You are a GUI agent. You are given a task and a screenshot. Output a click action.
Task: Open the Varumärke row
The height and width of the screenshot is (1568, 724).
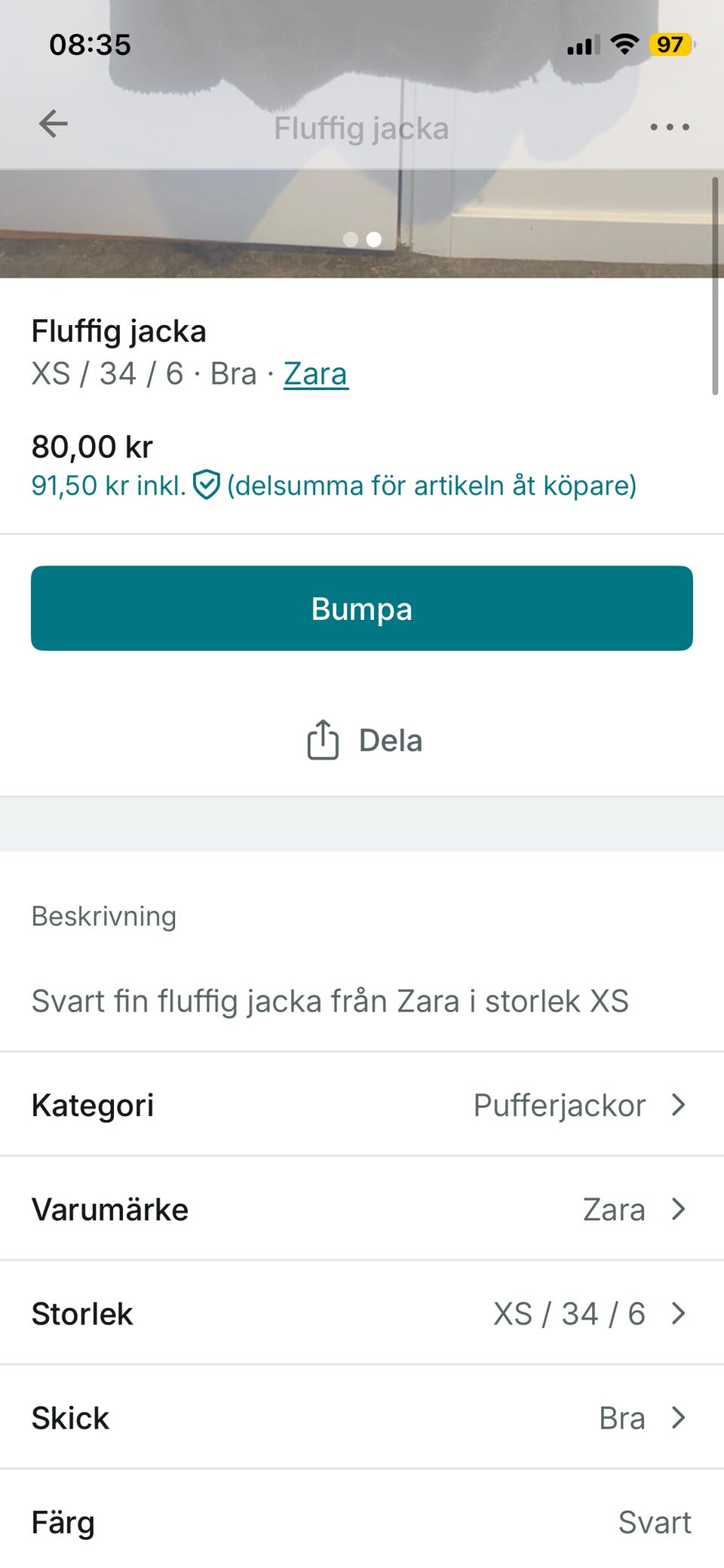click(362, 1209)
